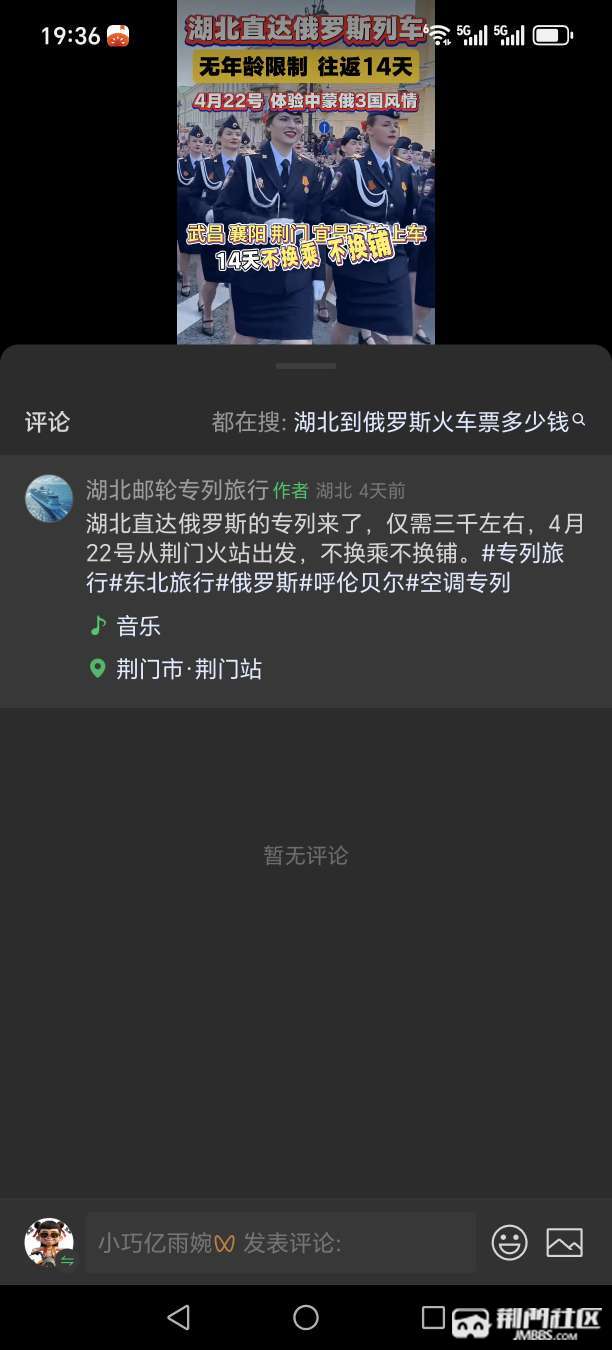Go to the home screen
This screenshot has height=1350, width=612.
pos(306,1317)
